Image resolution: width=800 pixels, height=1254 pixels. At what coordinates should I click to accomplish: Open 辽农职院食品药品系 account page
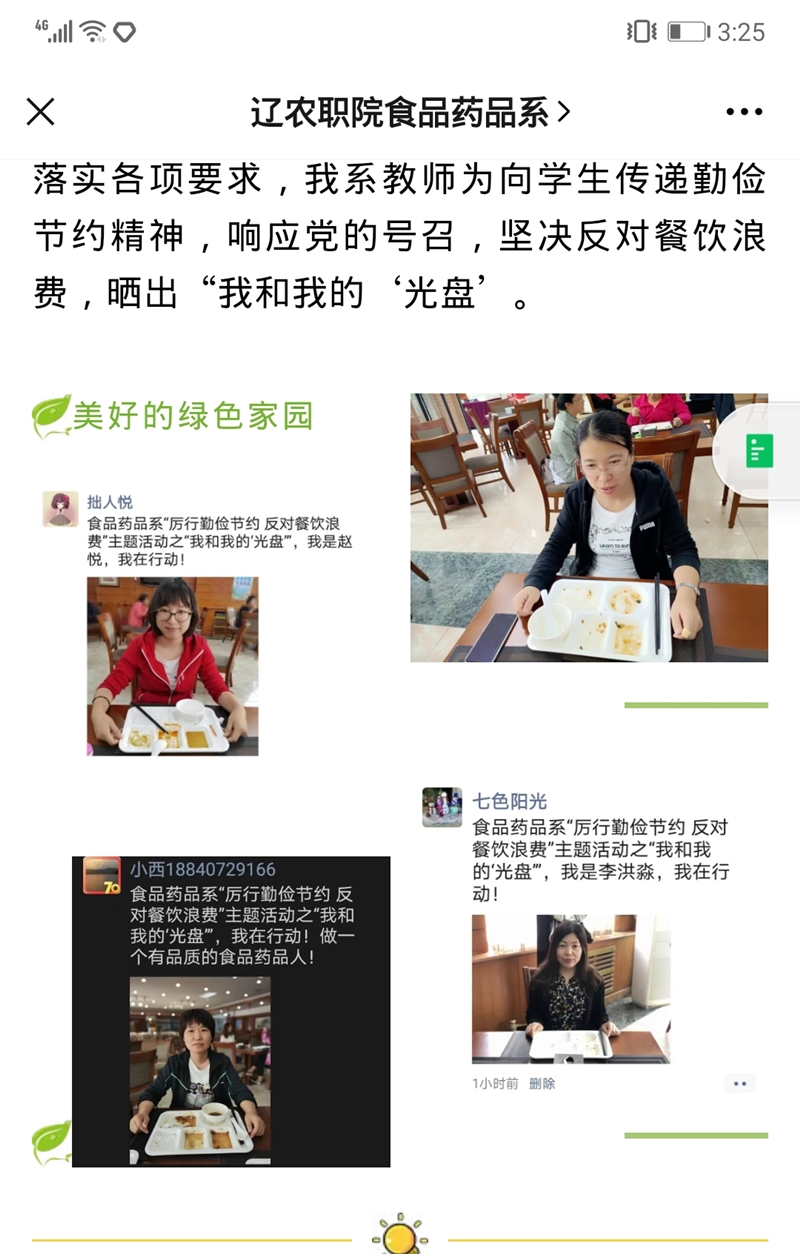click(410, 113)
